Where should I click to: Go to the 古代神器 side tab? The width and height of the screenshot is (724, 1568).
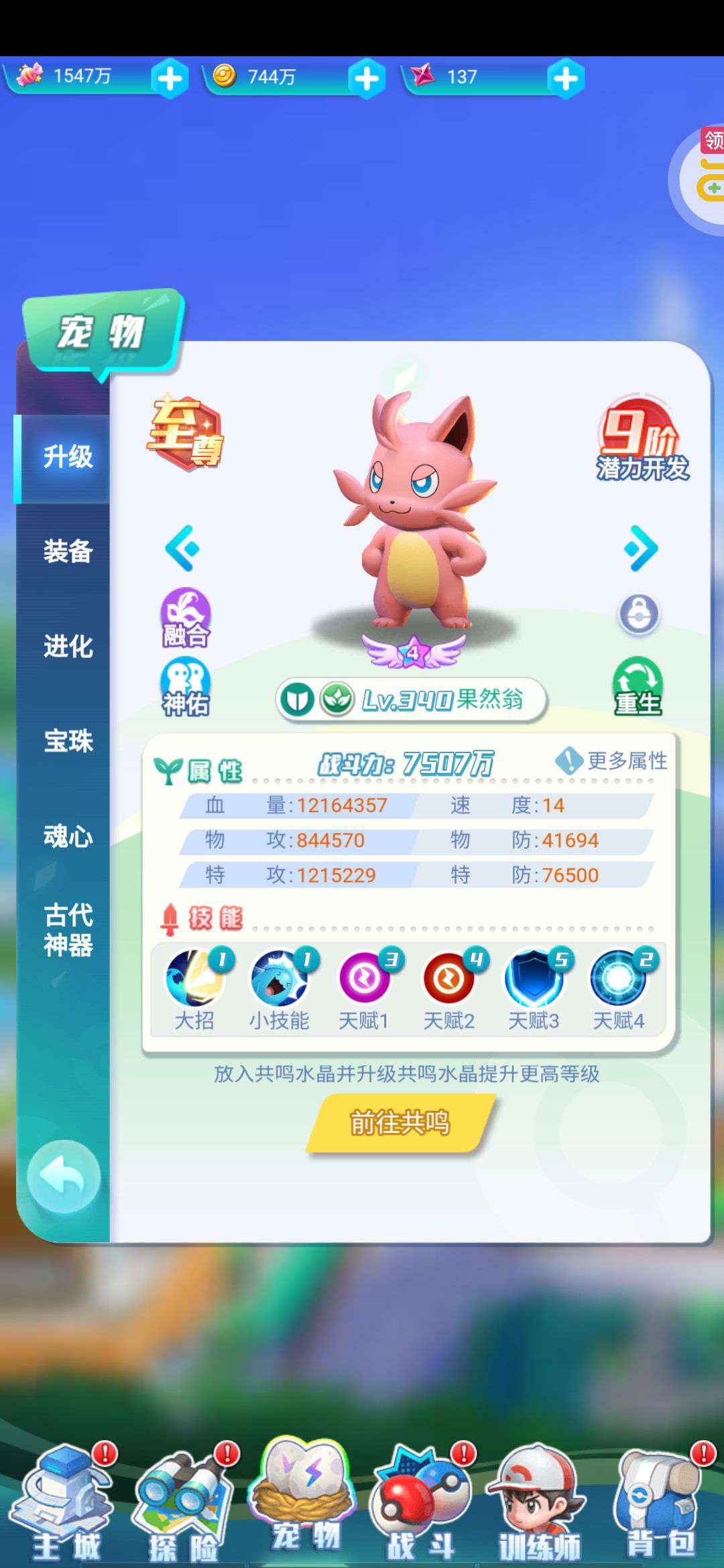coord(67,930)
